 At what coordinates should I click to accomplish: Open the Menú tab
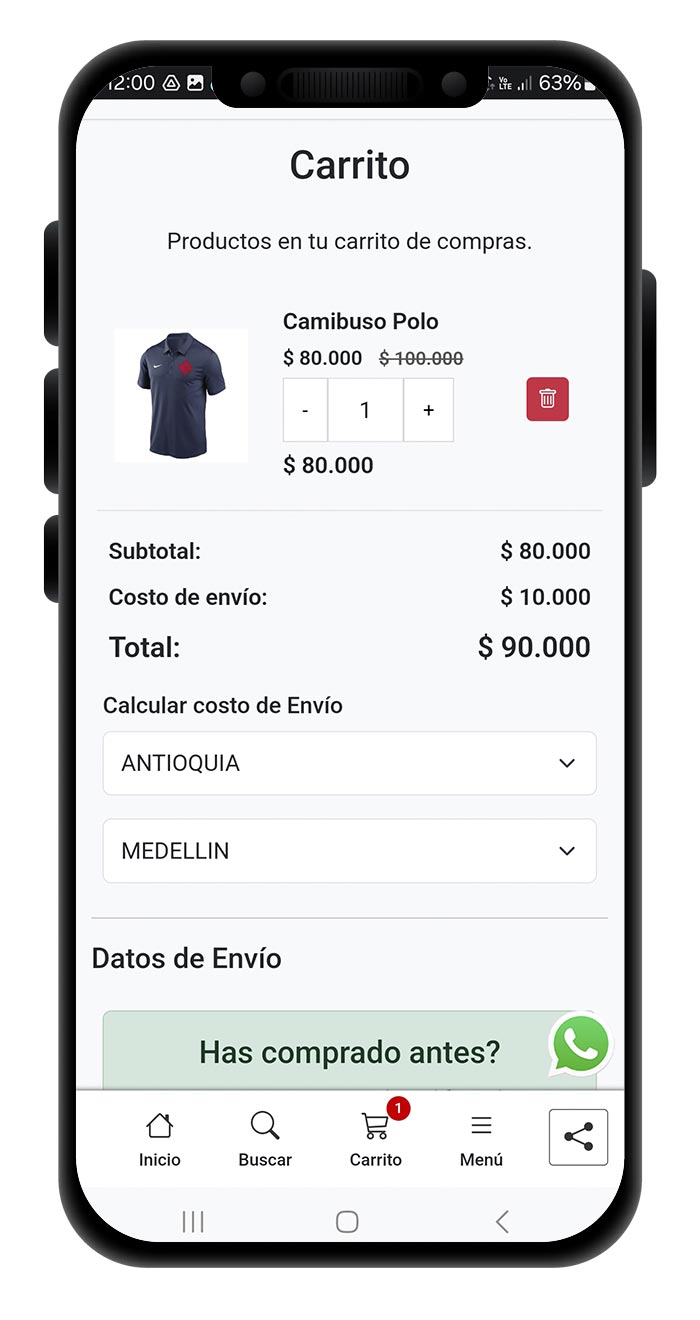[481, 1139]
